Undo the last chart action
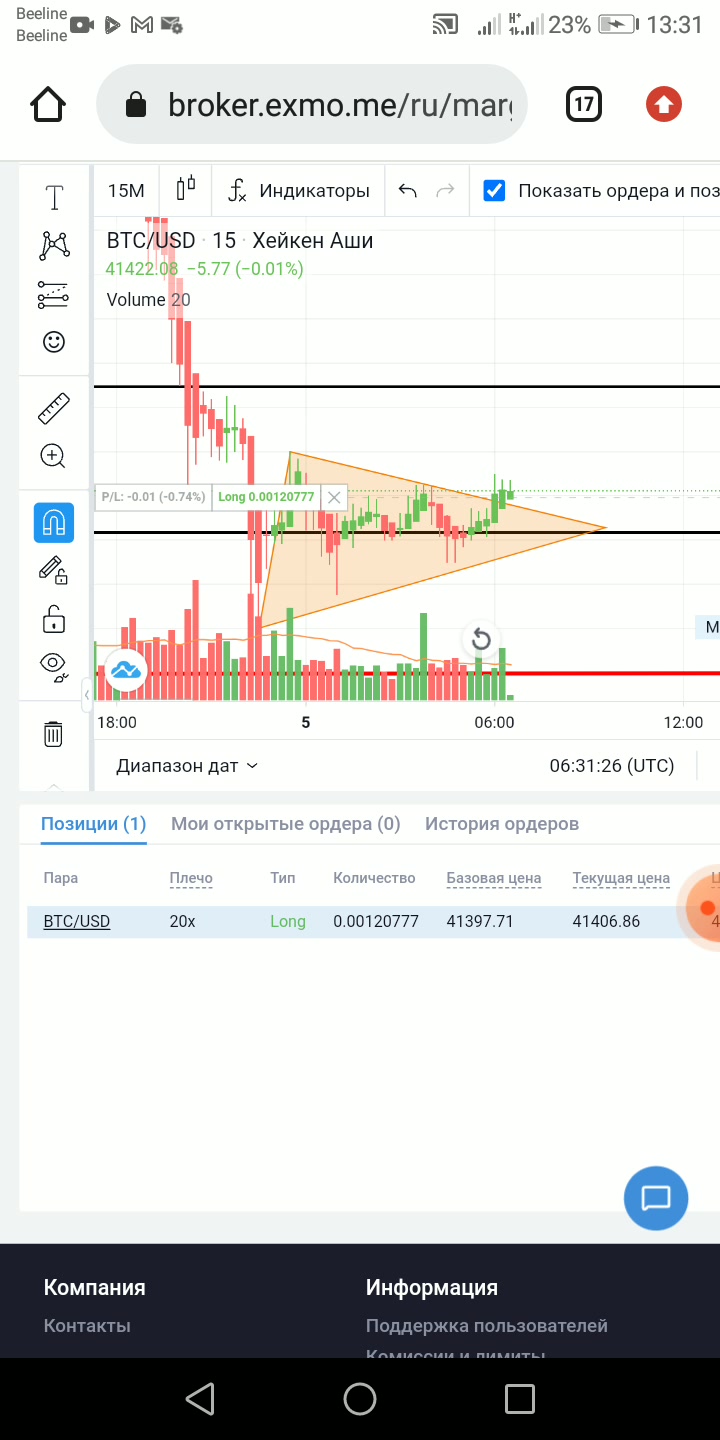Image resolution: width=720 pixels, height=1440 pixels. tap(407, 190)
